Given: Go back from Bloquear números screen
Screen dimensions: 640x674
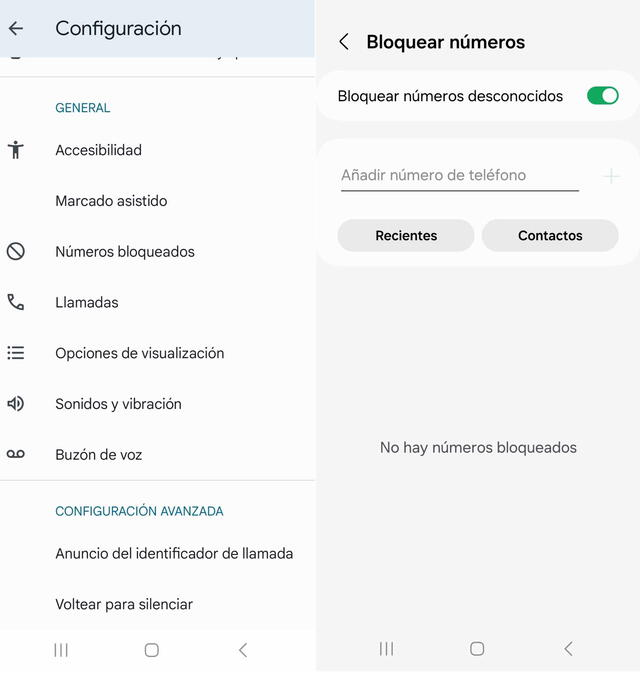Looking at the screenshot, I should tap(344, 42).
